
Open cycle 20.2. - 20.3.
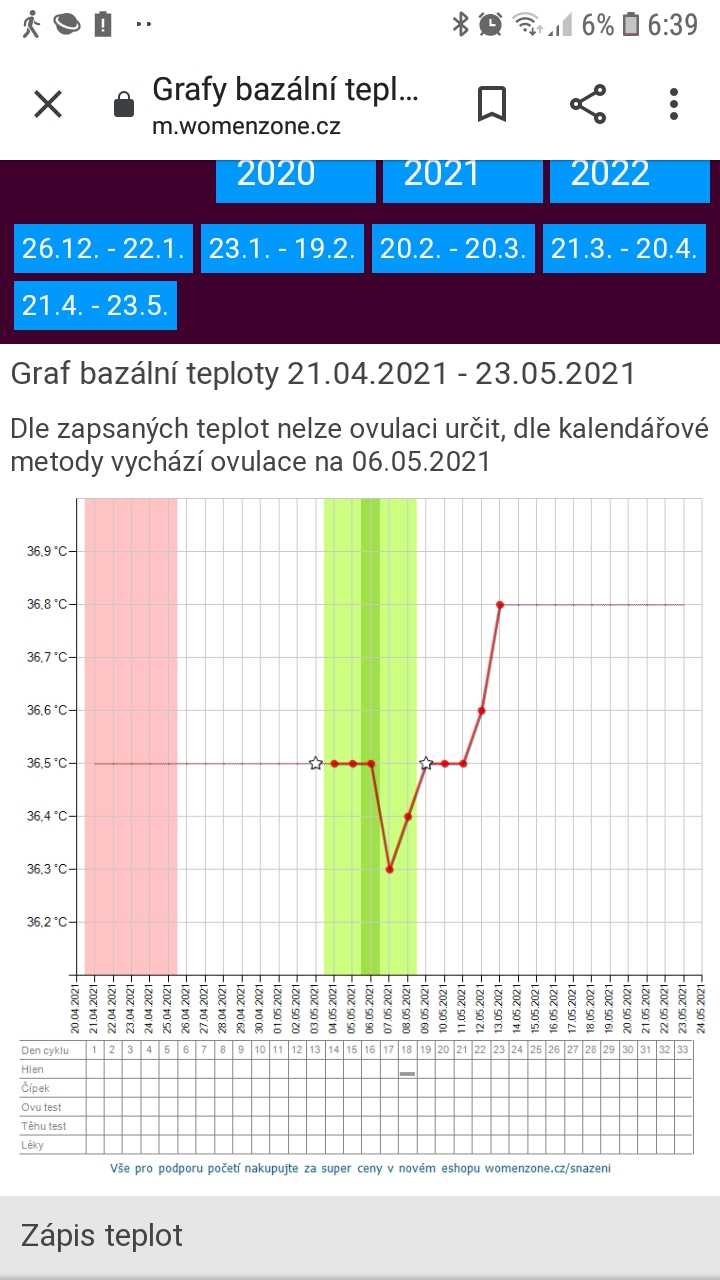(453, 249)
